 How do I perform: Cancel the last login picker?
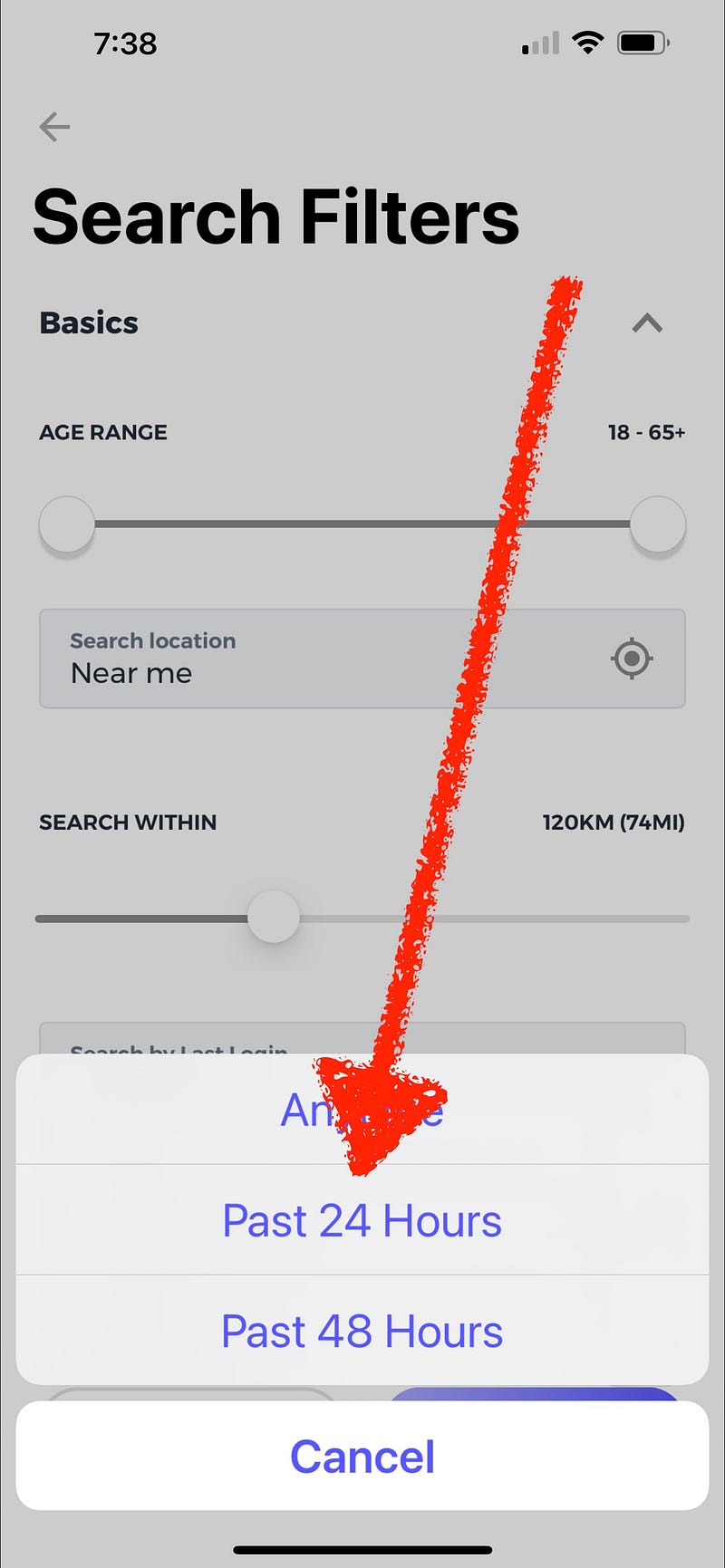tap(362, 1457)
